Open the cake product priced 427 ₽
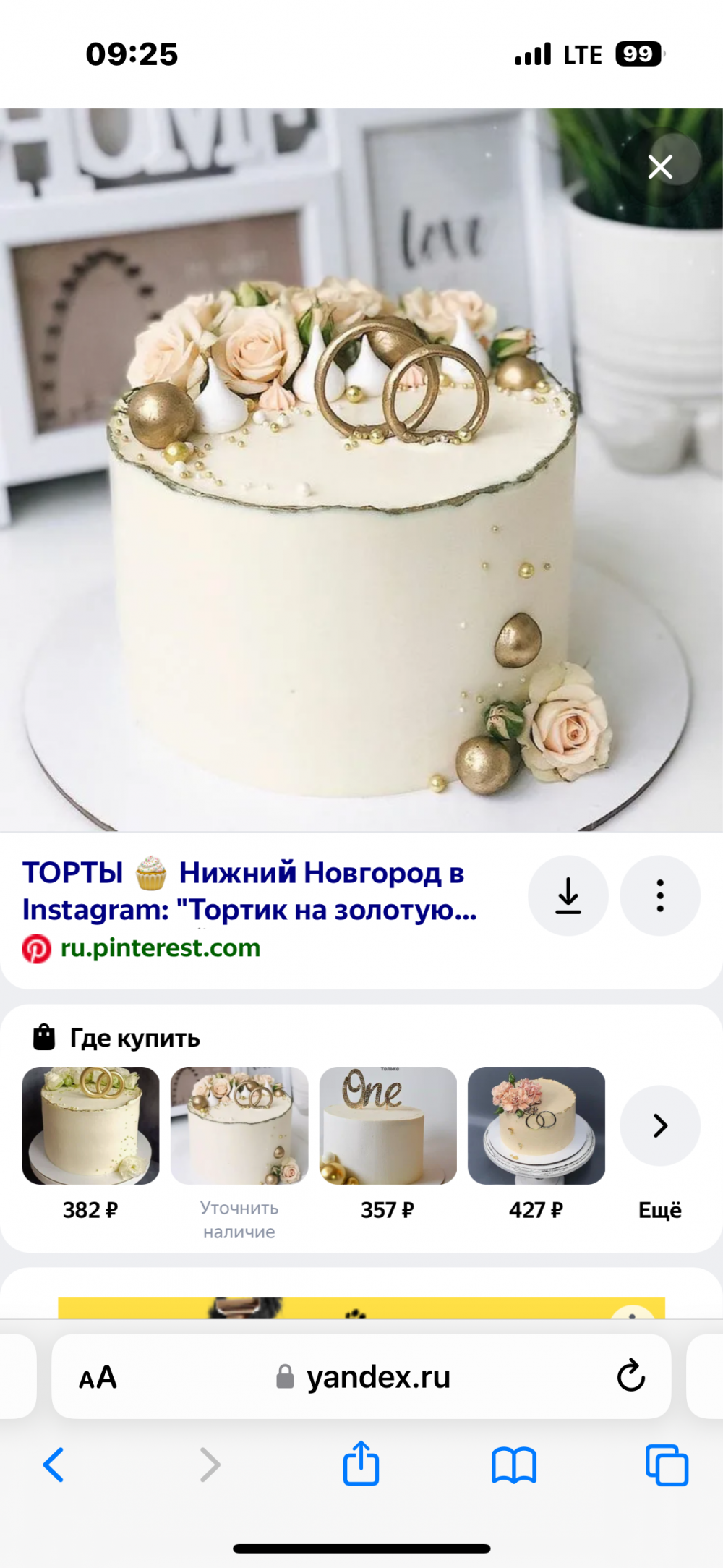The width and height of the screenshot is (723, 1568). click(536, 1125)
